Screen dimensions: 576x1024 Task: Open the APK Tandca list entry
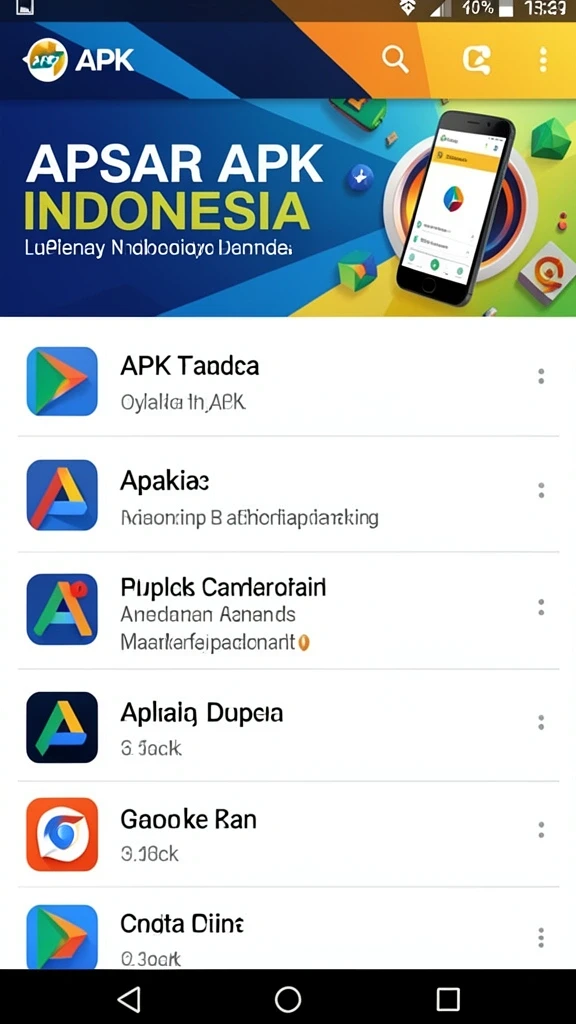288,381
